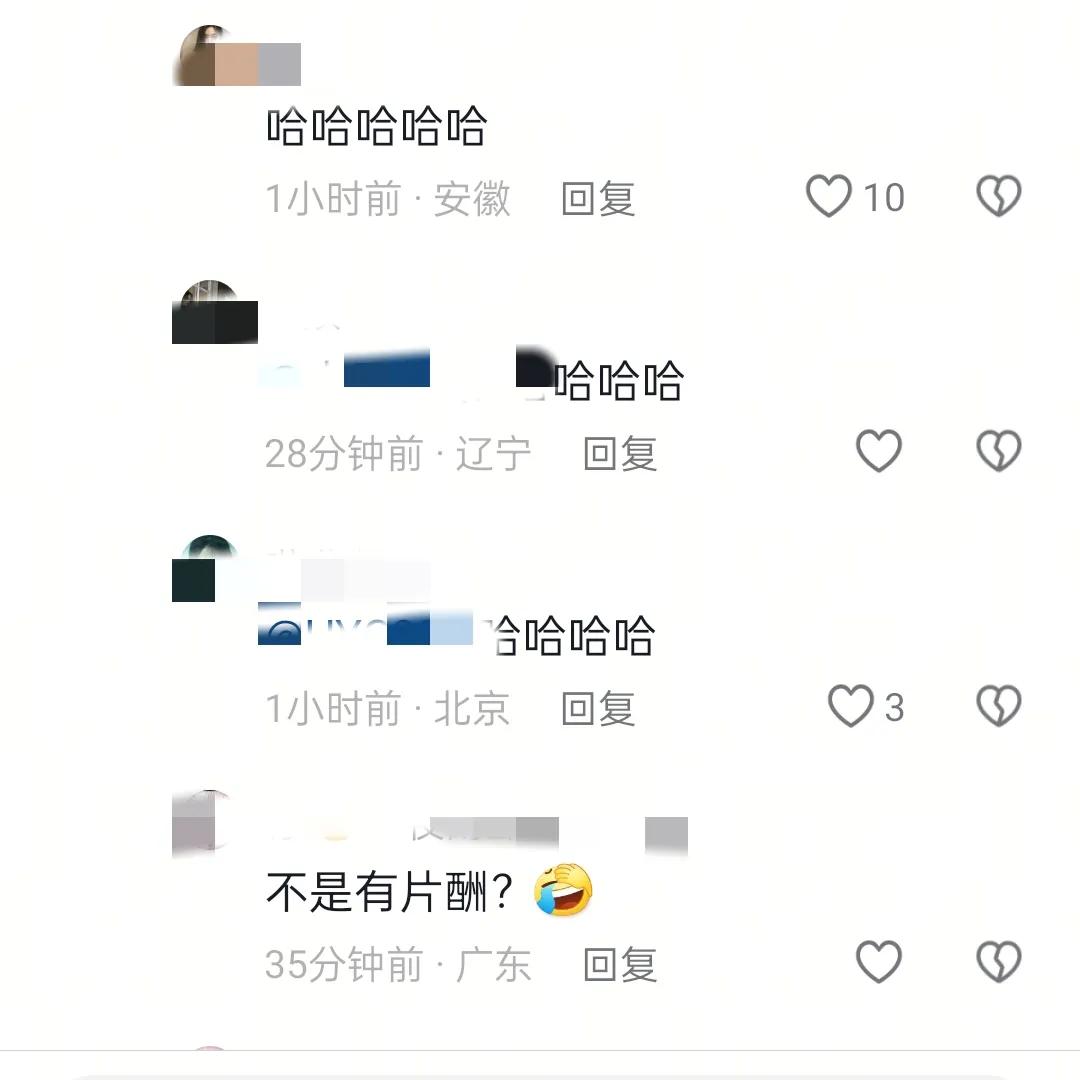Open avatar of the 安徽 commenter
Viewport: 1080px width, 1080px height.
[x=206, y=56]
